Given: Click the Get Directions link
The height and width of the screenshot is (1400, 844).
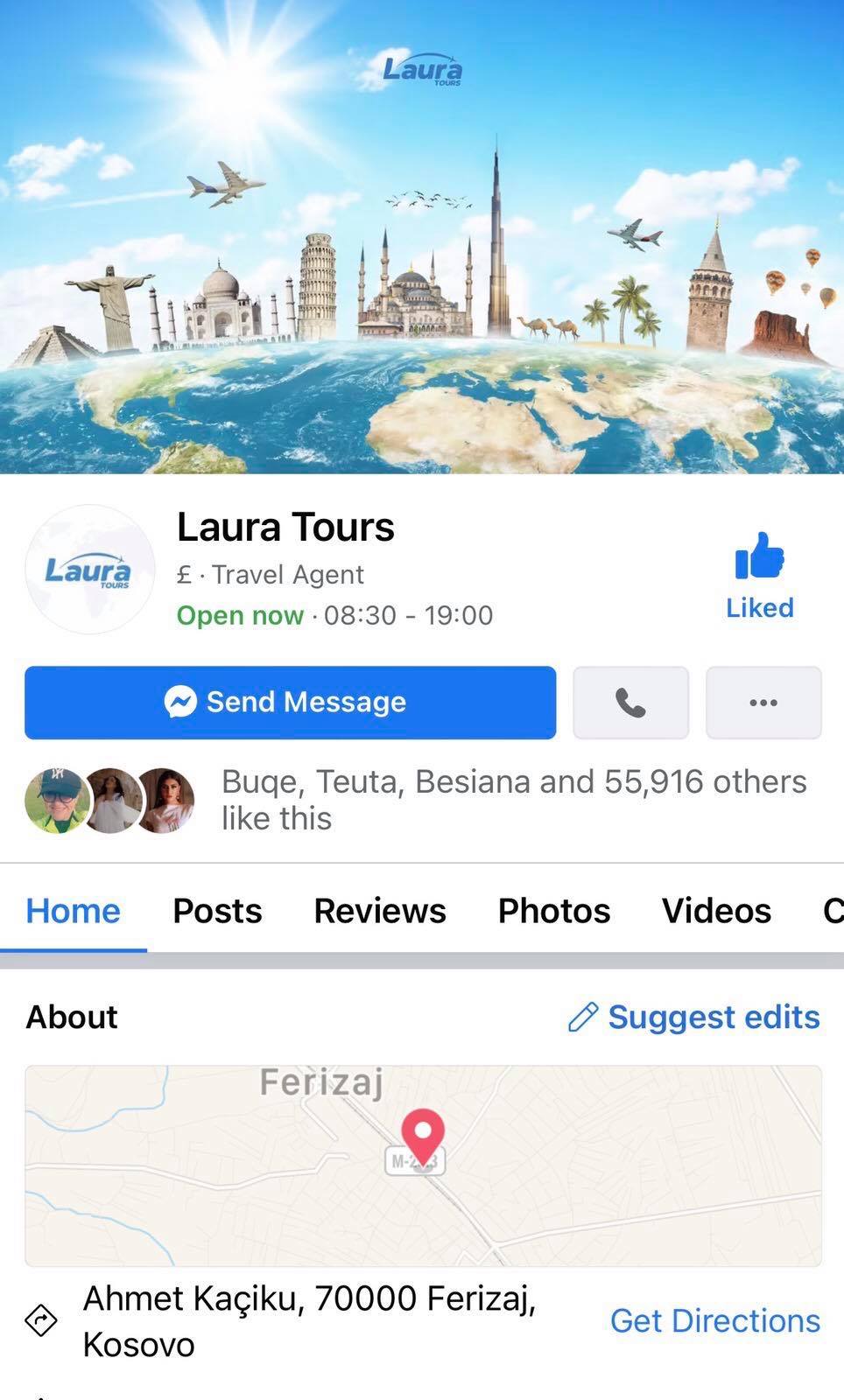Looking at the screenshot, I should click(x=714, y=1321).
